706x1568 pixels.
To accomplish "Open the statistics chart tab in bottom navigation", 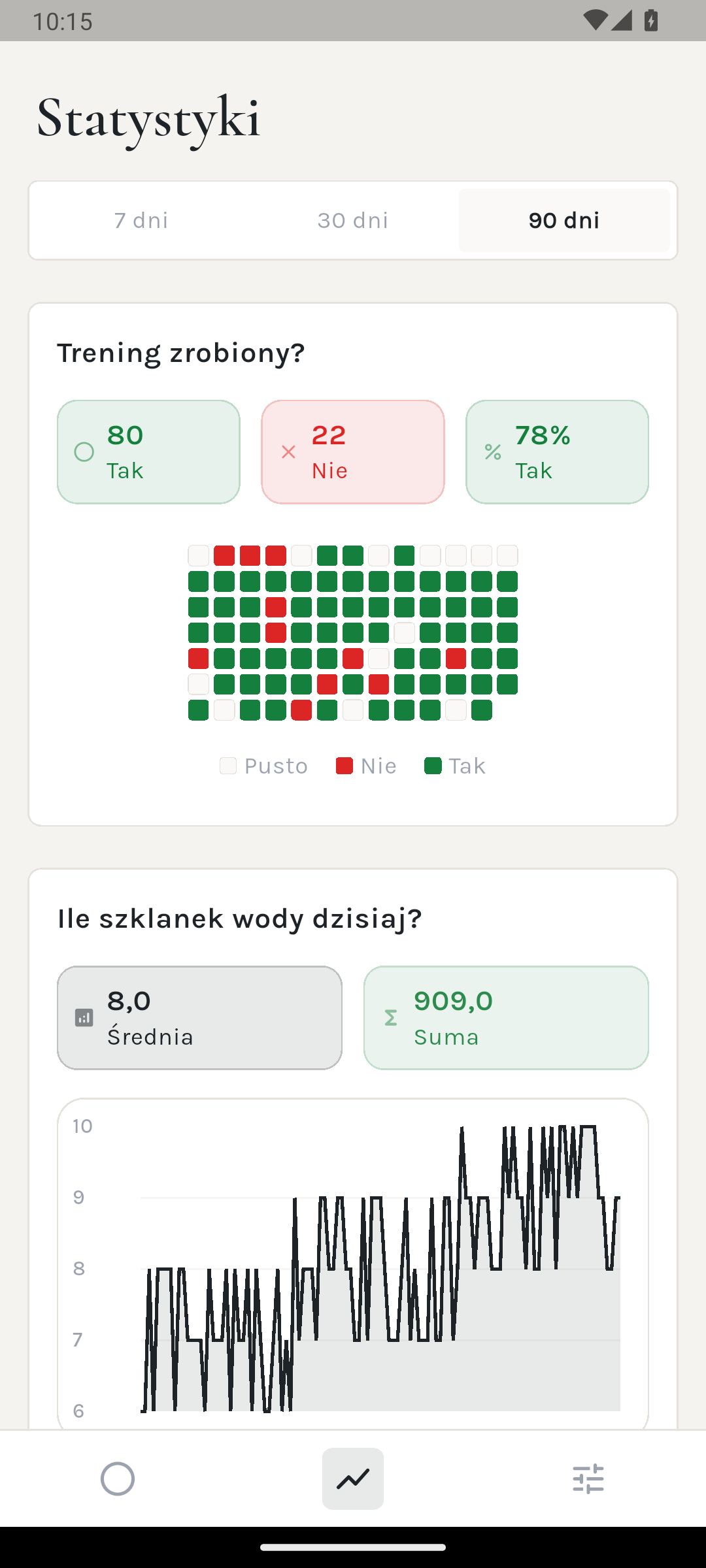I will [353, 1478].
